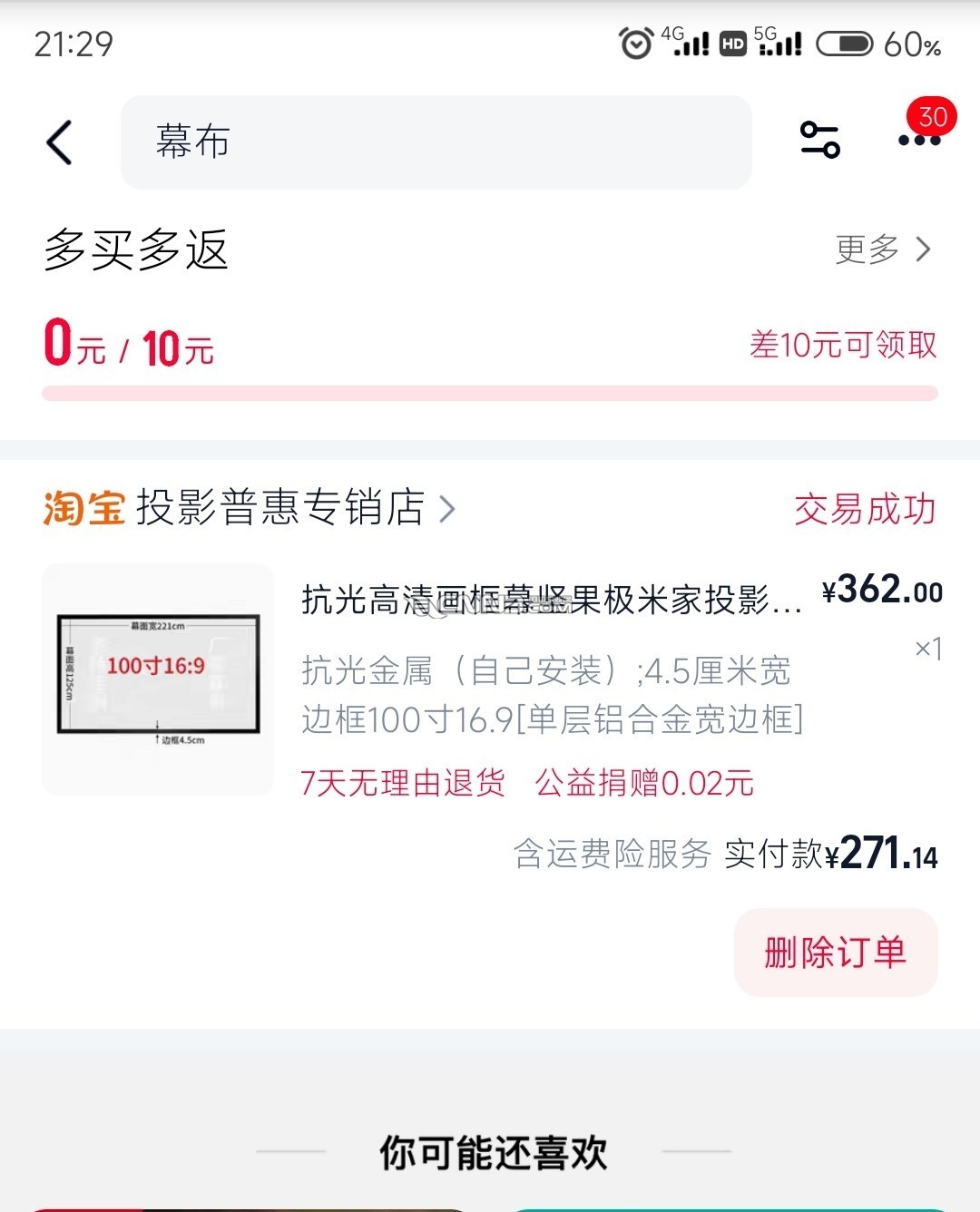Open the projection screen product image
This screenshot has width=980, height=1212.
click(x=159, y=679)
